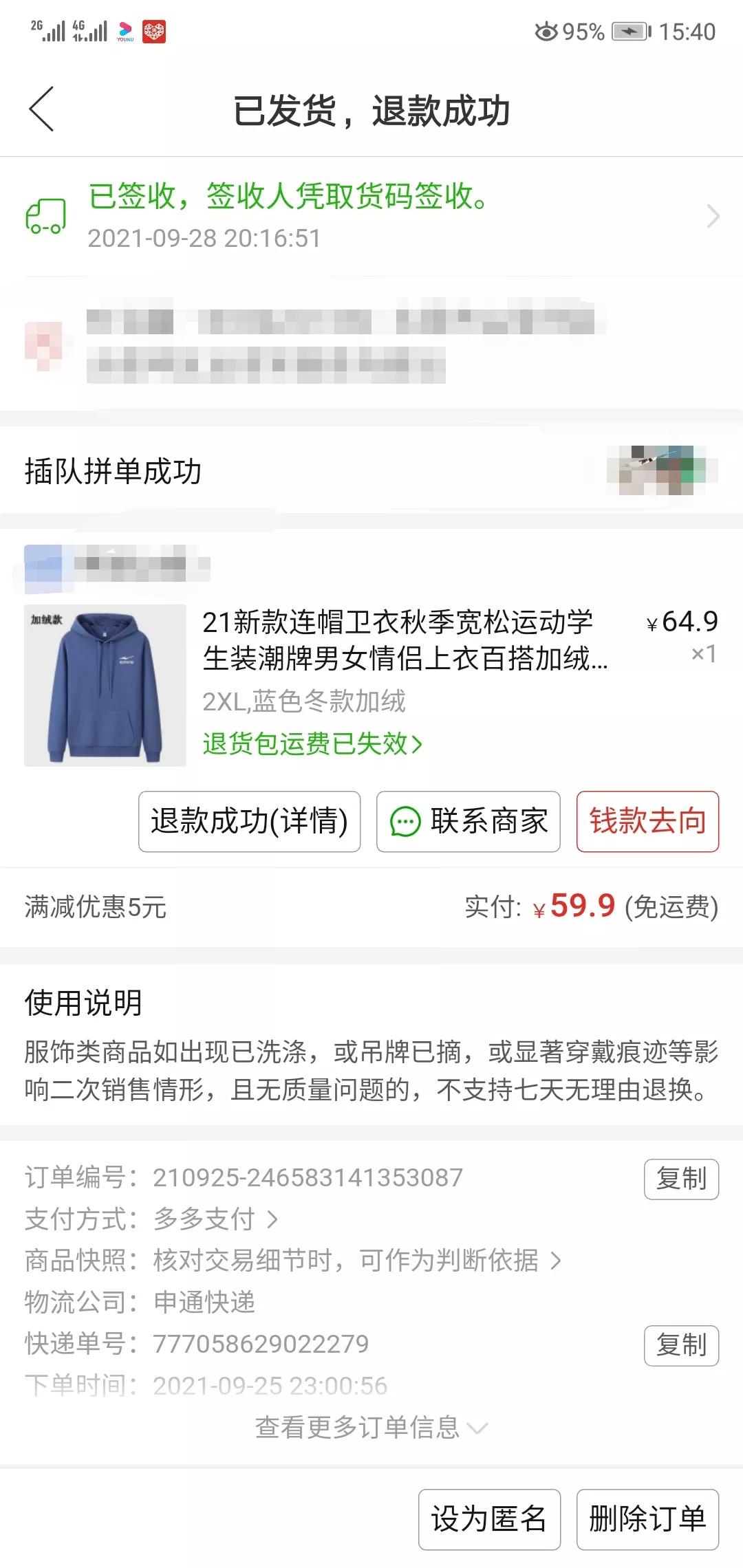The width and height of the screenshot is (743, 1568).
Task: Open the delivery truck logistics icon
Action: pos(45,217)
